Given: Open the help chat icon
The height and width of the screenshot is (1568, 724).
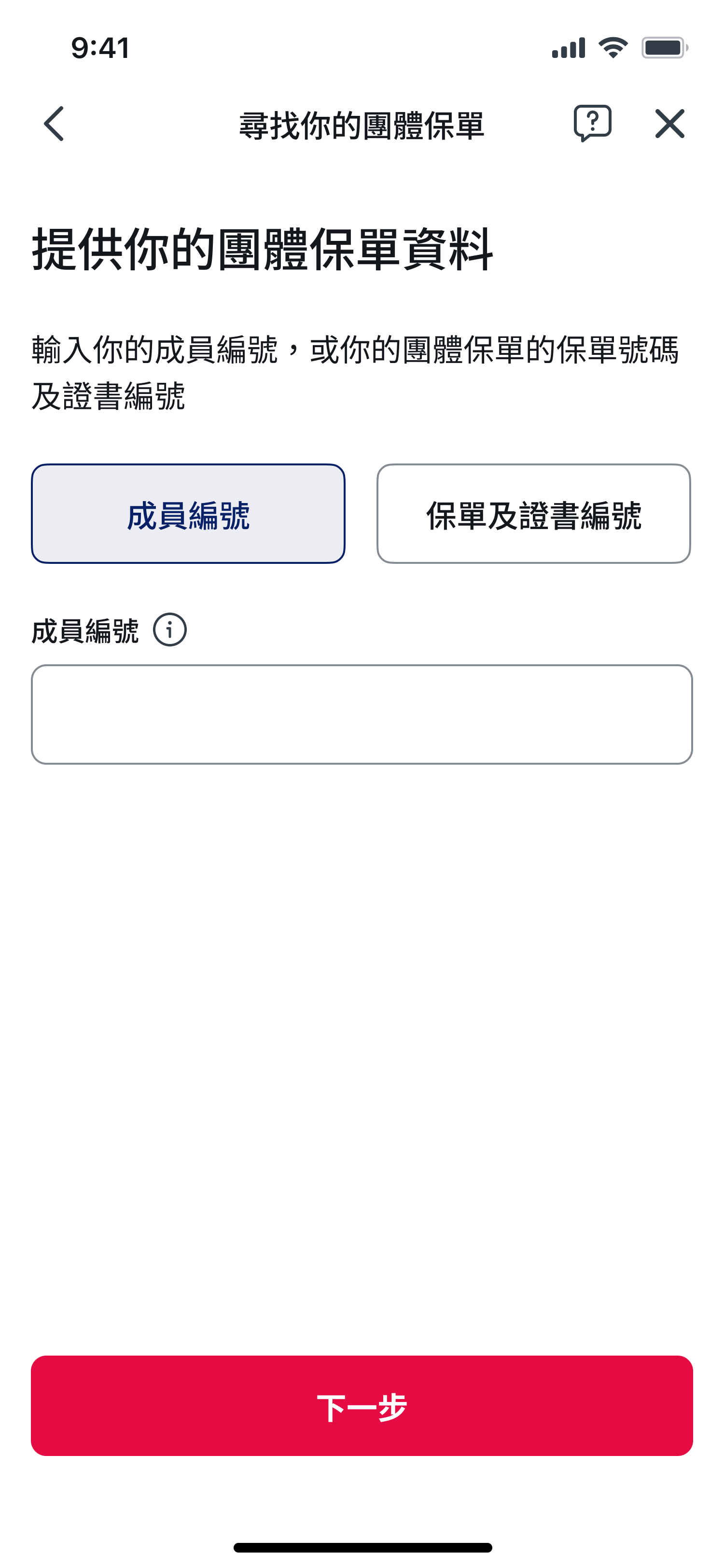Looking at the screenshot, I should pos(592,124).
